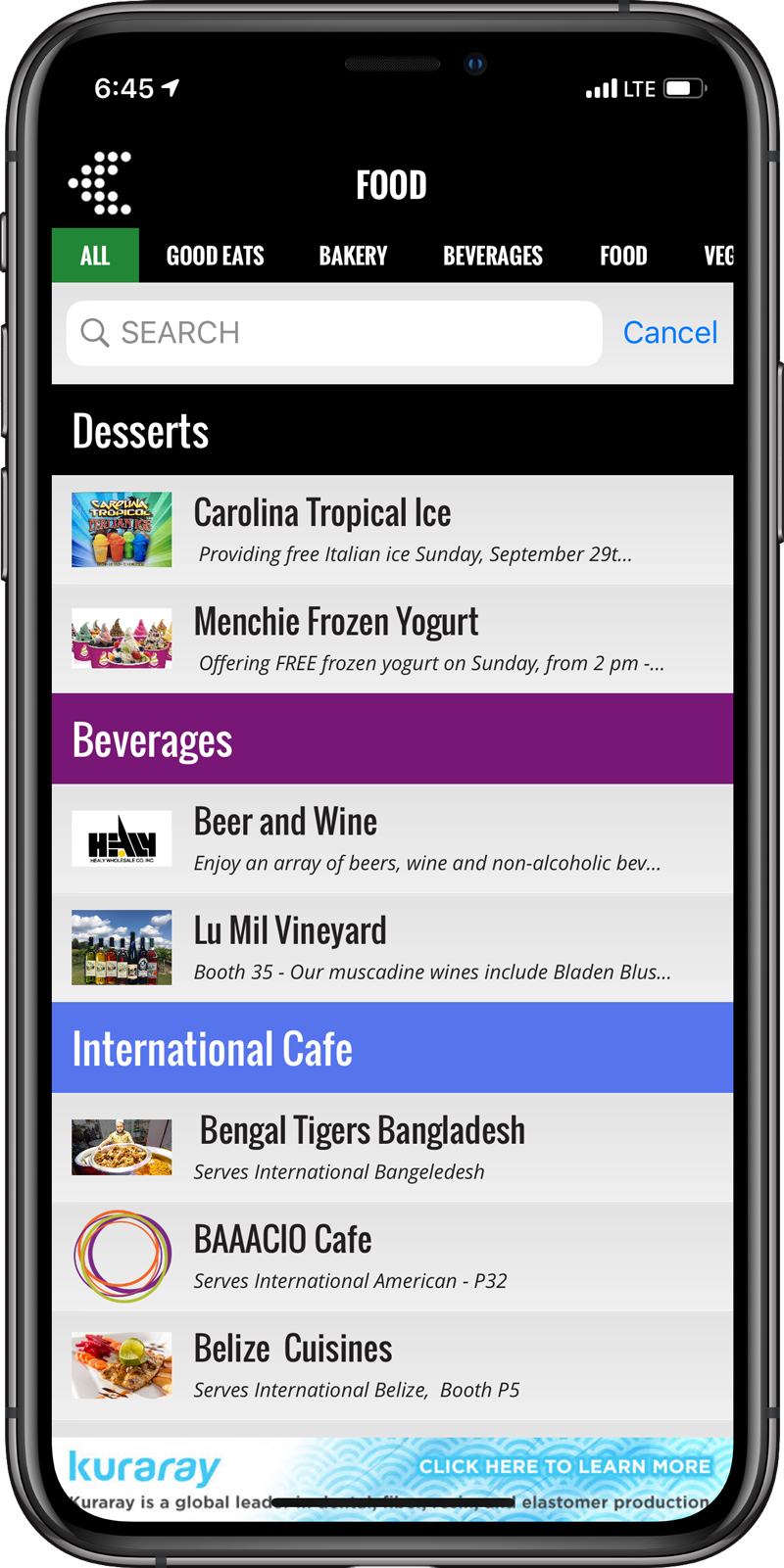Open Bengal Tigers Bangladesh entry
Screen dimensions: 784x1568
(392, 1147)
